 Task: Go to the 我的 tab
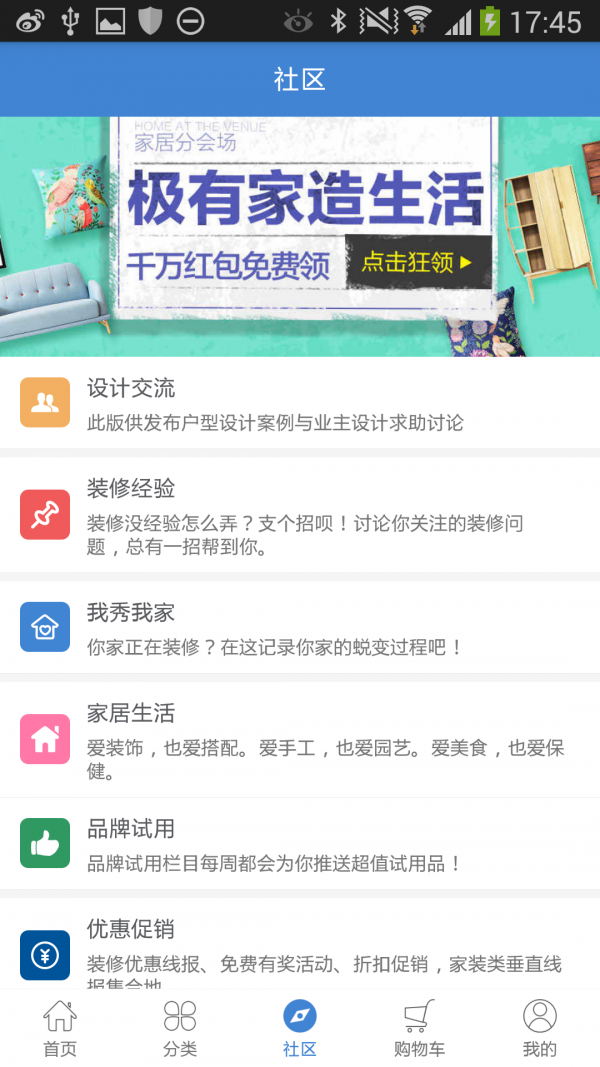[x=539, y=1028]
